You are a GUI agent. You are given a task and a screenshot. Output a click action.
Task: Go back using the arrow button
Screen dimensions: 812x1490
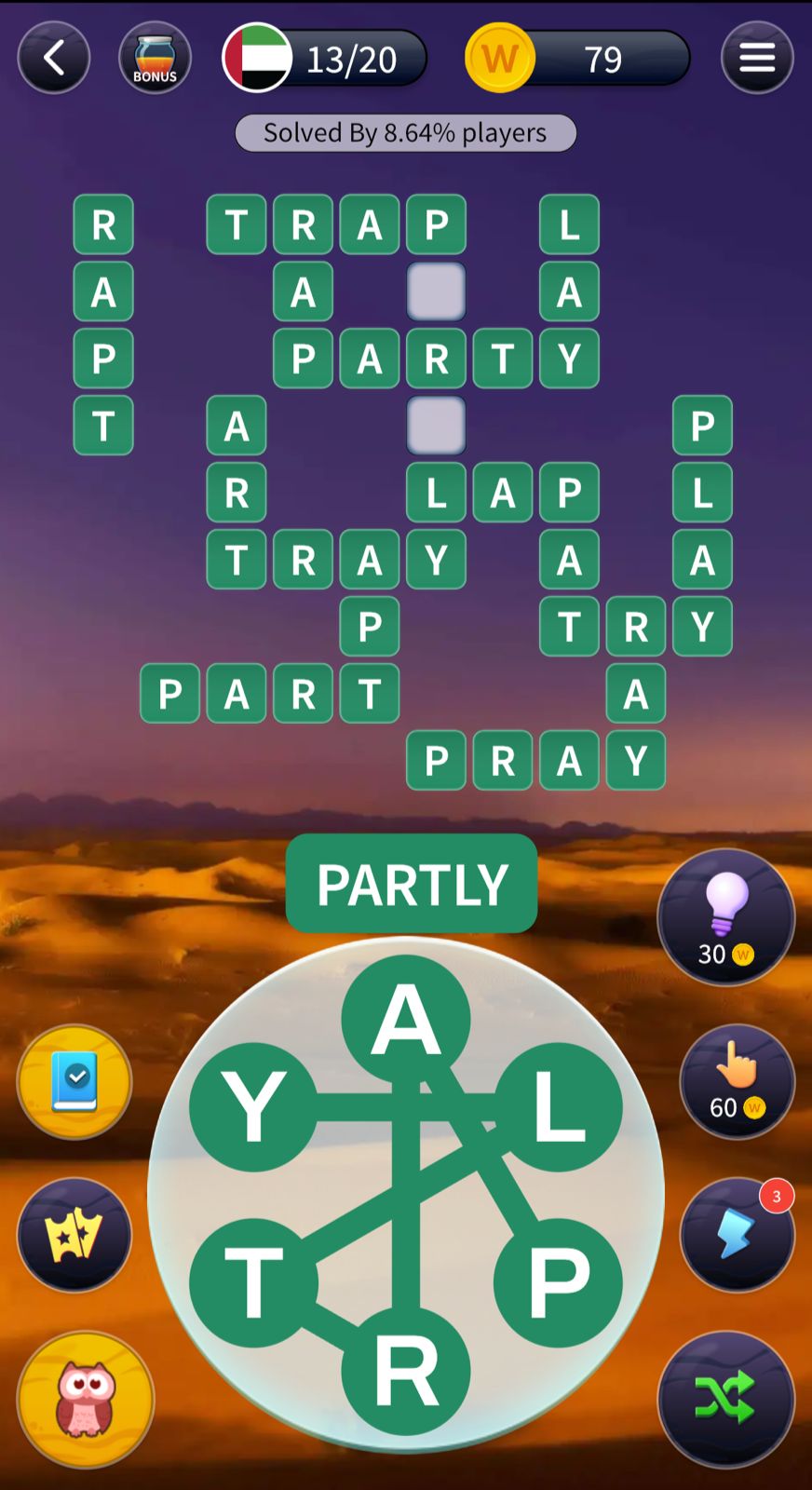(54, 59)
